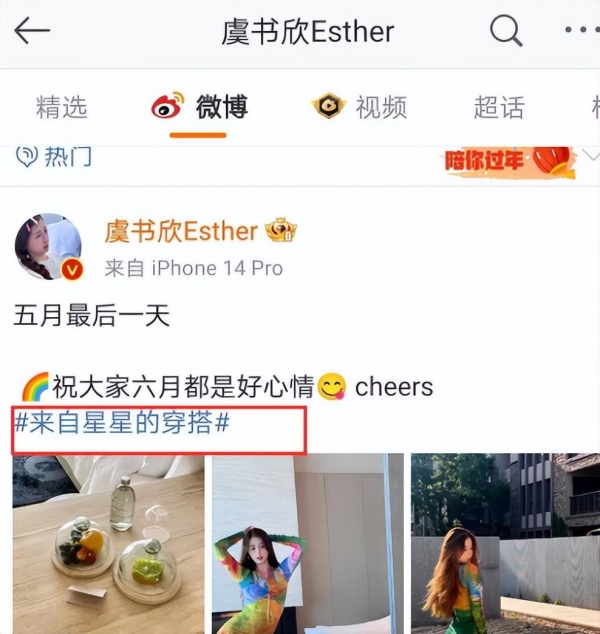Open the 超话 tab
Screen dimensions: 600x634
point(499,107)
